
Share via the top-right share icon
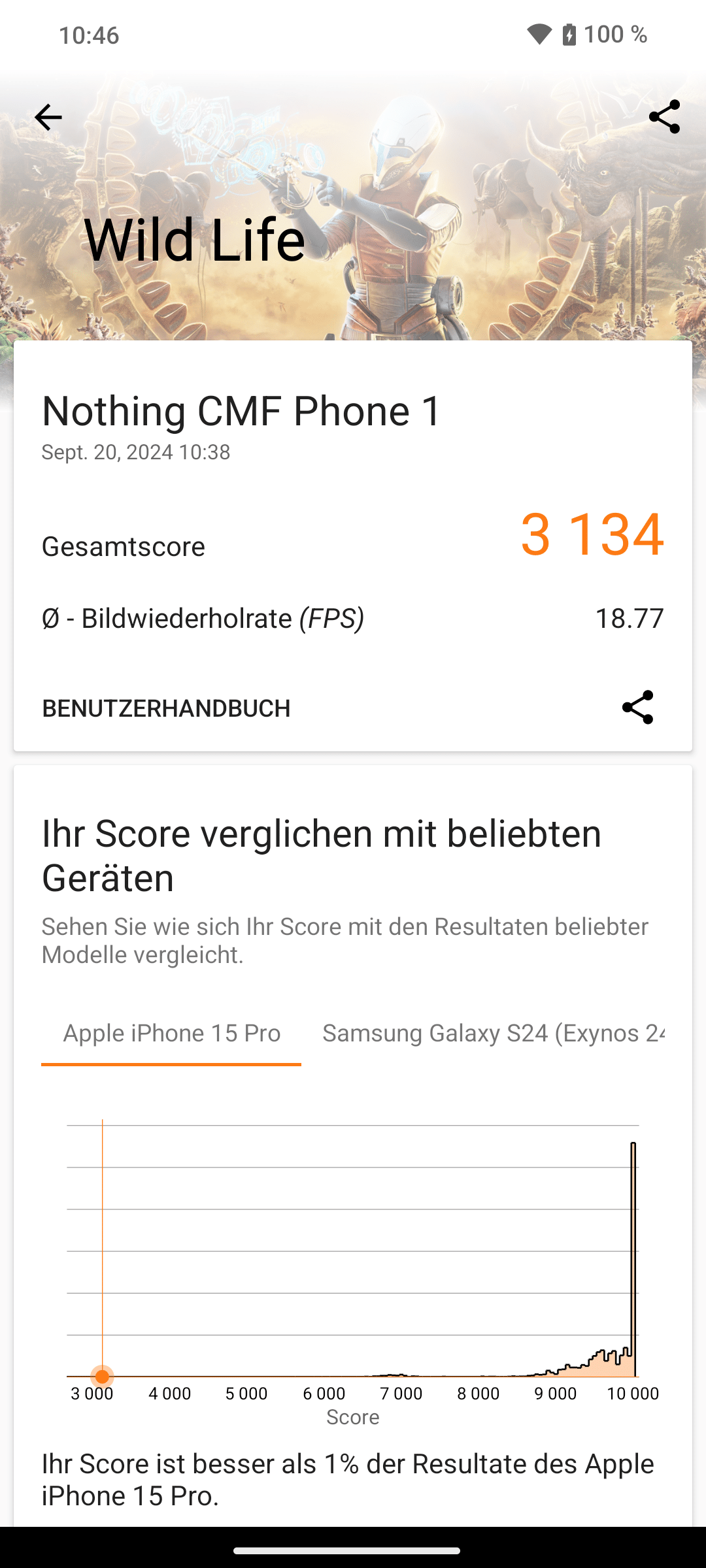[x=664, y=118]
